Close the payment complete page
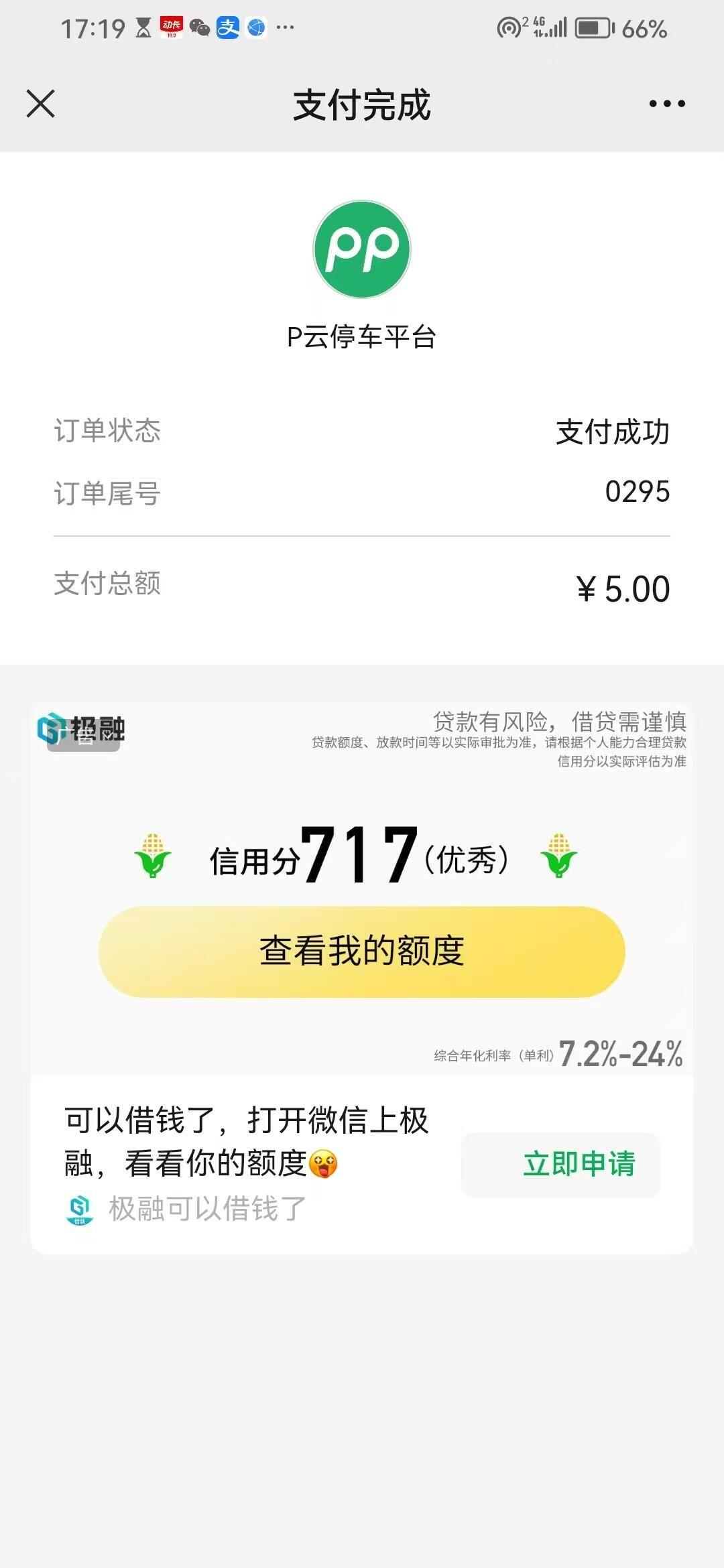 coord(40,104)
